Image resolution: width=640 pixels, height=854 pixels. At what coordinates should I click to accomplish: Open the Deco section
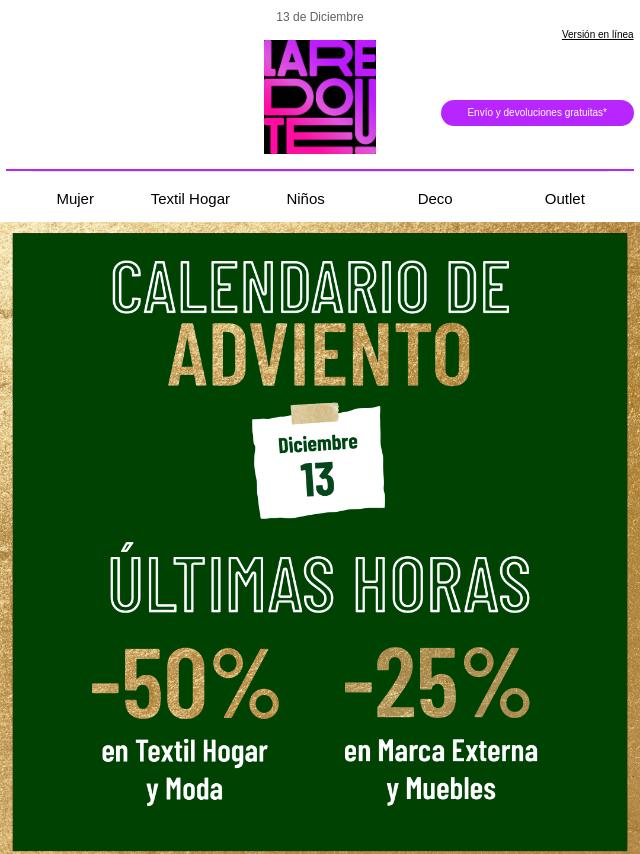click(435, 198)
